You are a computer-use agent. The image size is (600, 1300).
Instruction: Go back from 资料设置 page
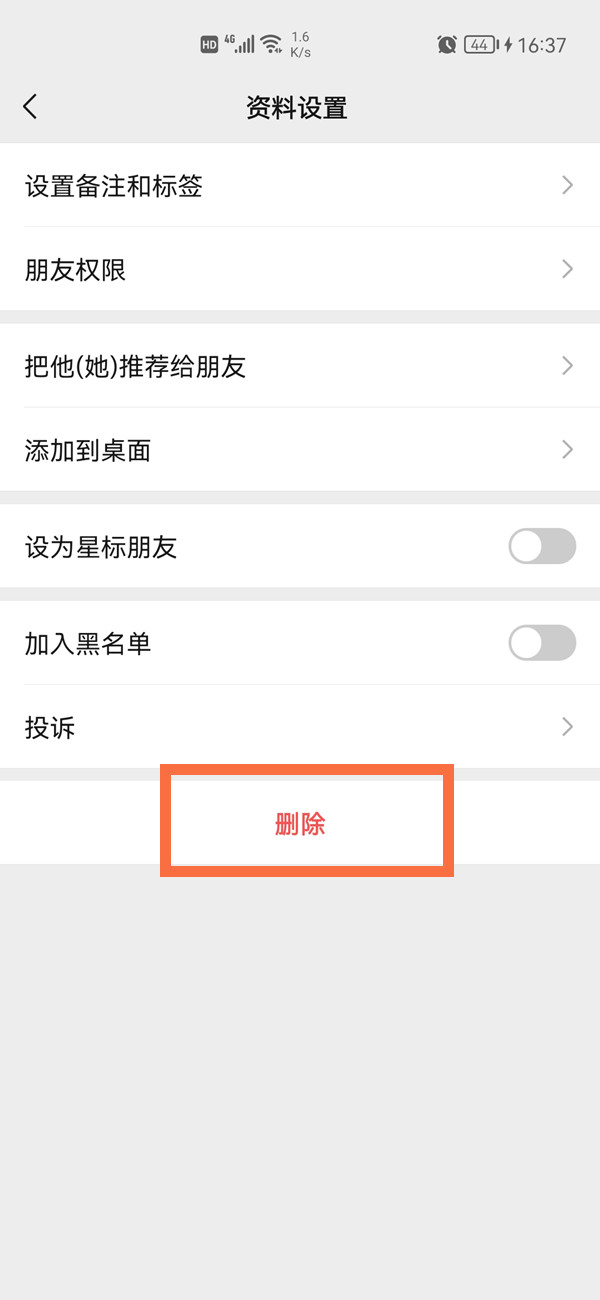[x=30, y=107]
